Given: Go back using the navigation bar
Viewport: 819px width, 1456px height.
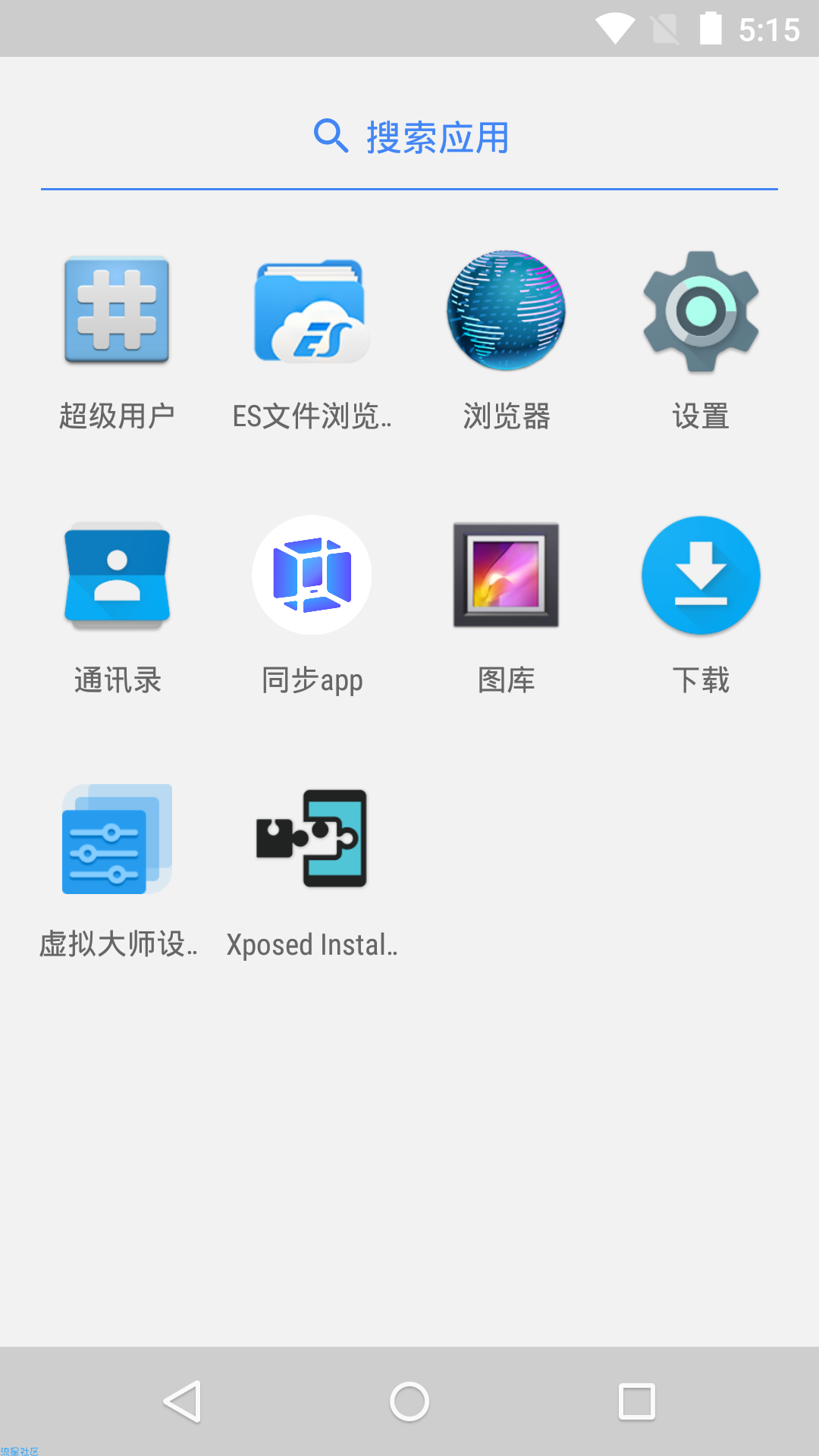Looking at the screenshot, I should coord(182,1401).
